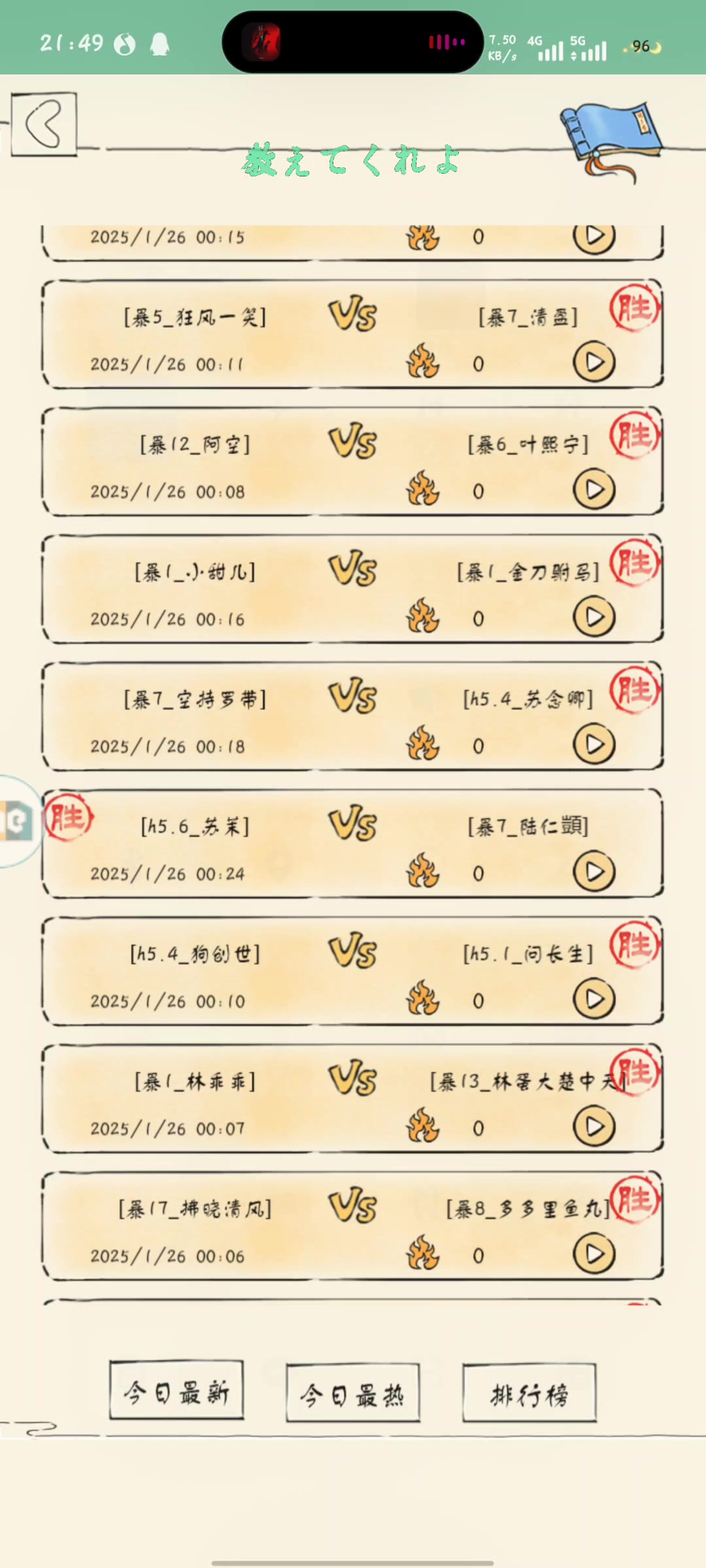Open the floating widget on the left edge

click(17, 821)
